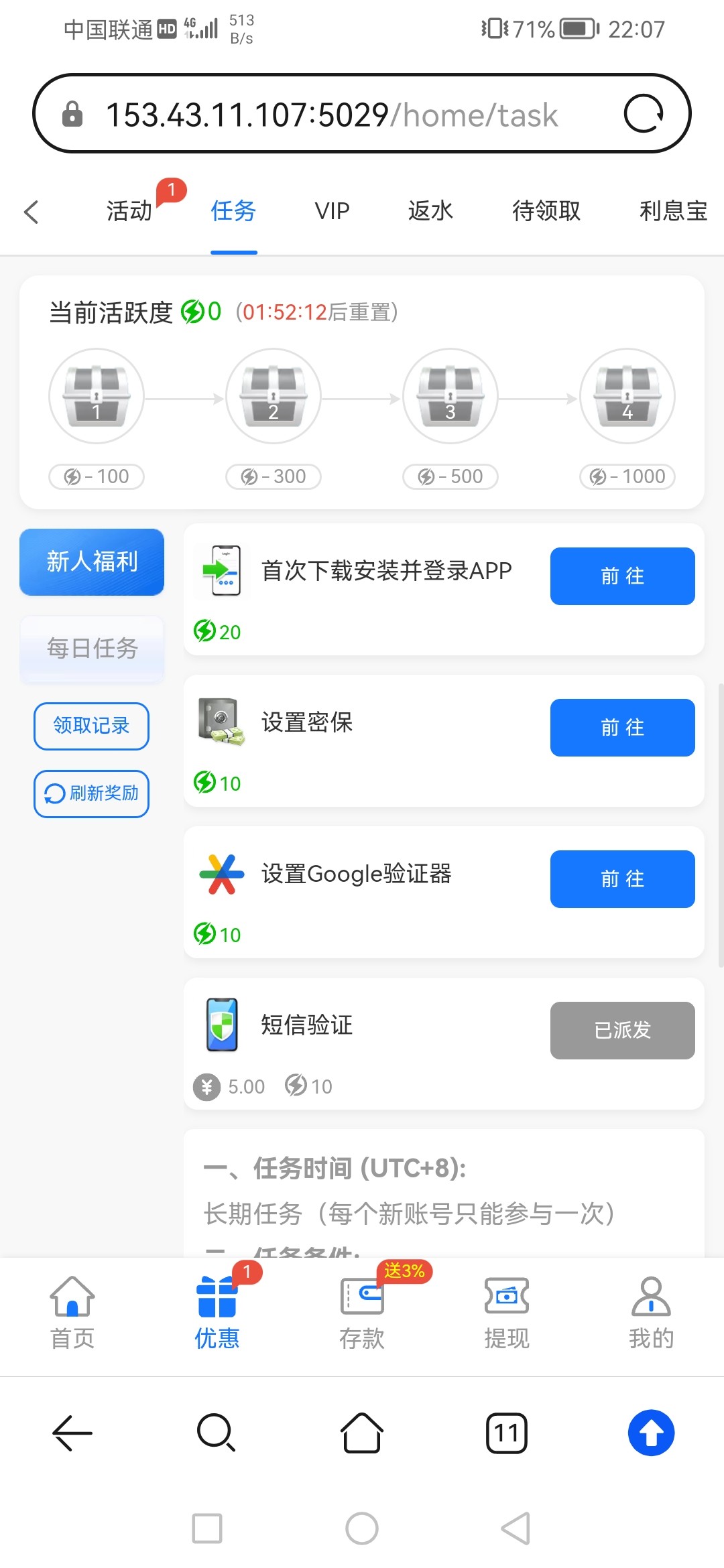Open the 我的 profile tab
This screenshot has height=1568, width=724.
click(651, 1313)
